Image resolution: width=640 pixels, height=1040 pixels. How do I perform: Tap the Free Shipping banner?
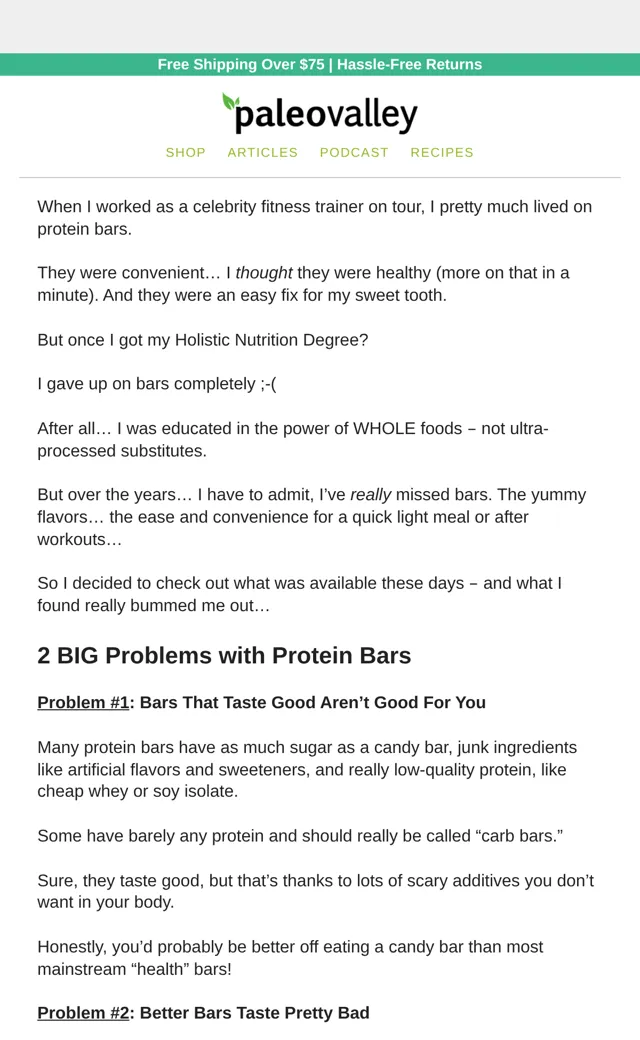[320, 64]
